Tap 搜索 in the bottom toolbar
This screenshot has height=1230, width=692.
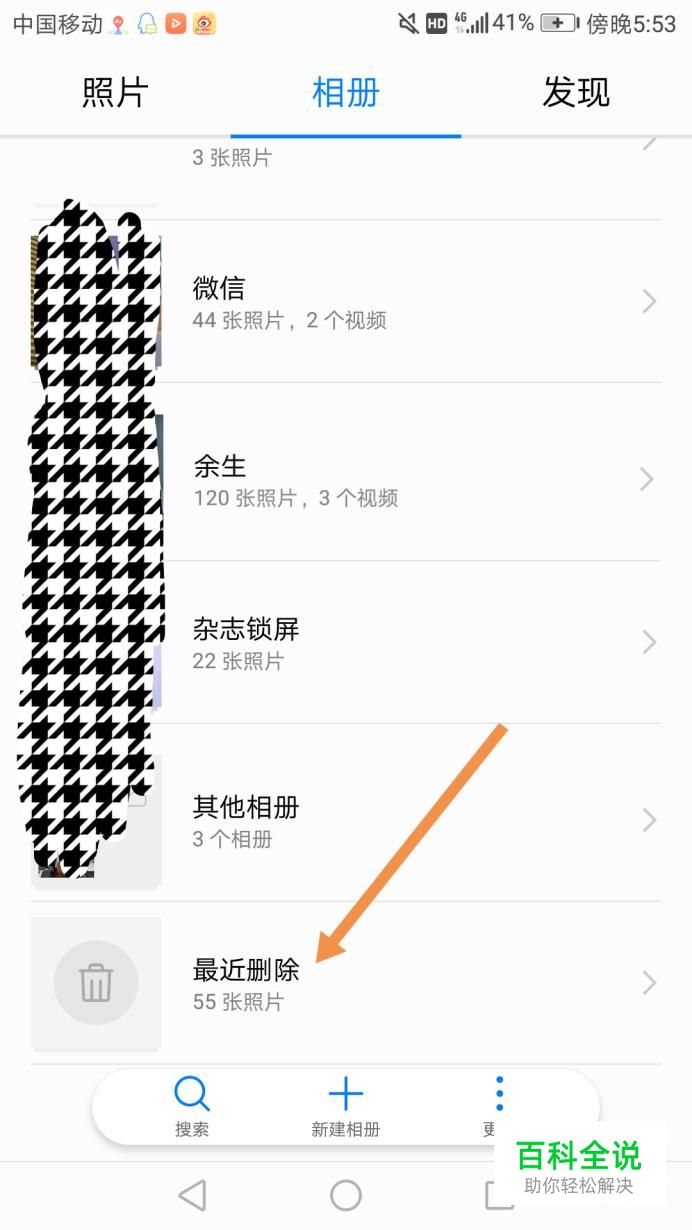[x=192, y=1107]
